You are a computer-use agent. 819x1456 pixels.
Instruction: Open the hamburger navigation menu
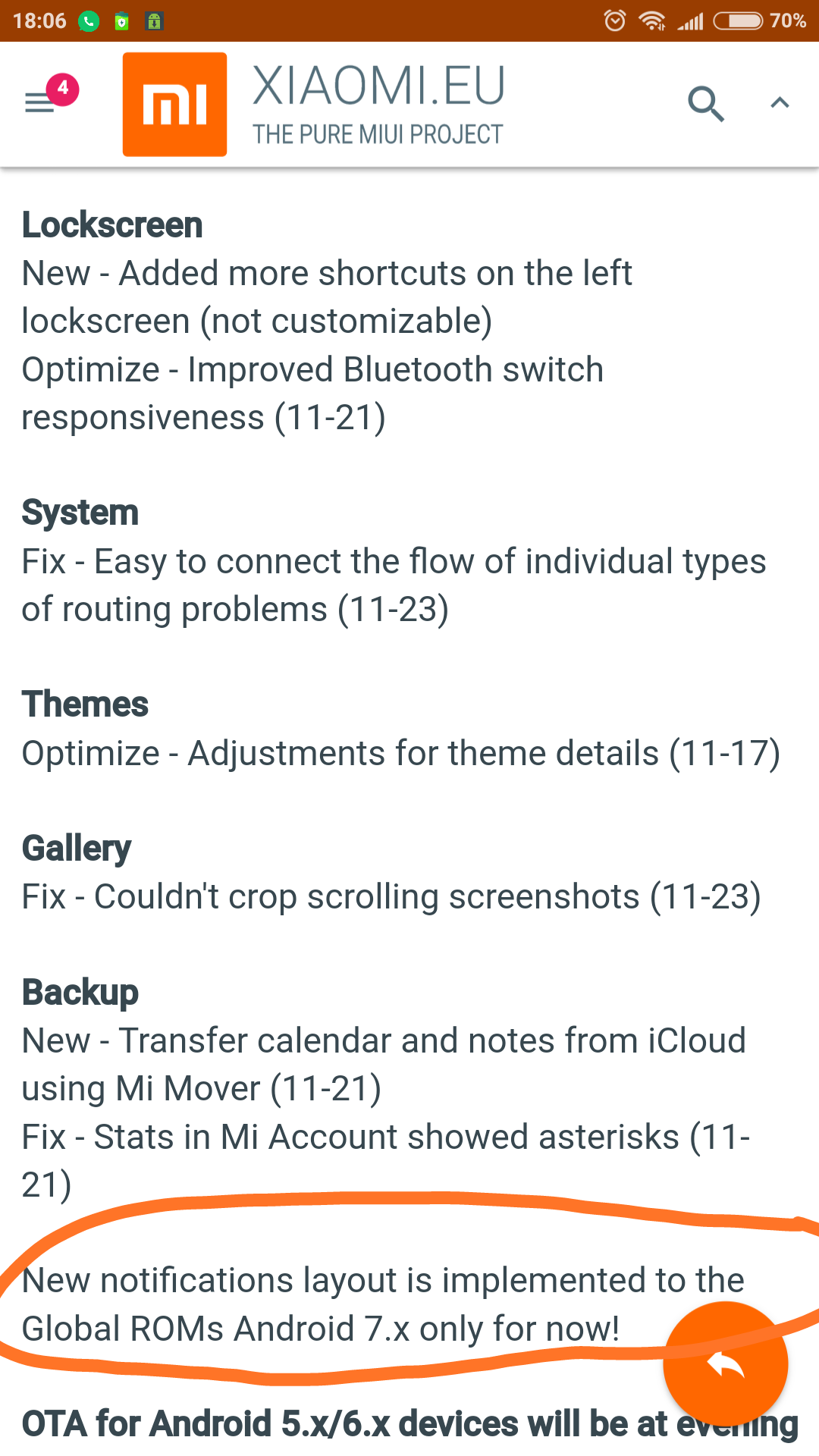tap(40, 102)
